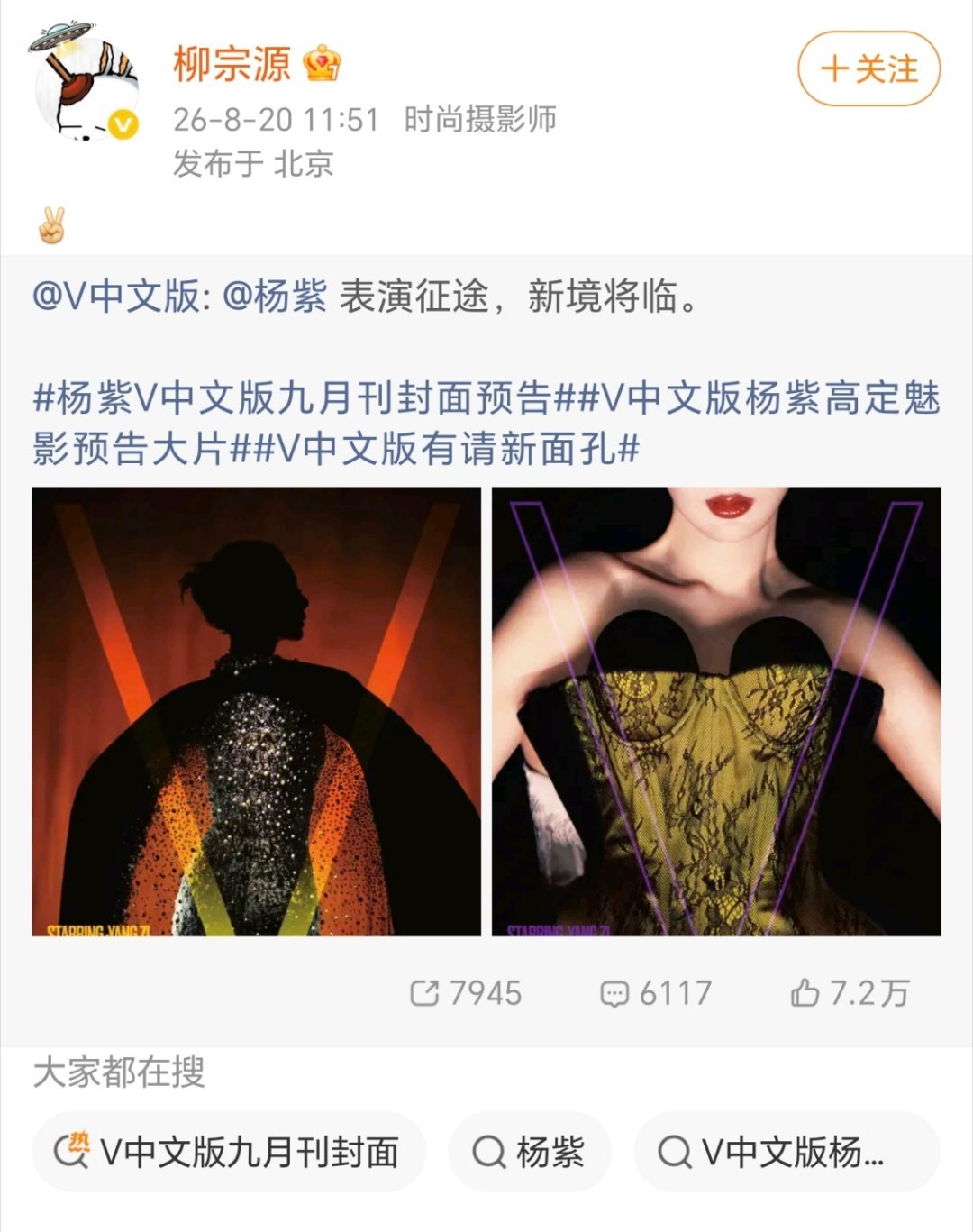Follow 柳宗源 with the 关注 button
973x1232 pixels.
point(868,68)
